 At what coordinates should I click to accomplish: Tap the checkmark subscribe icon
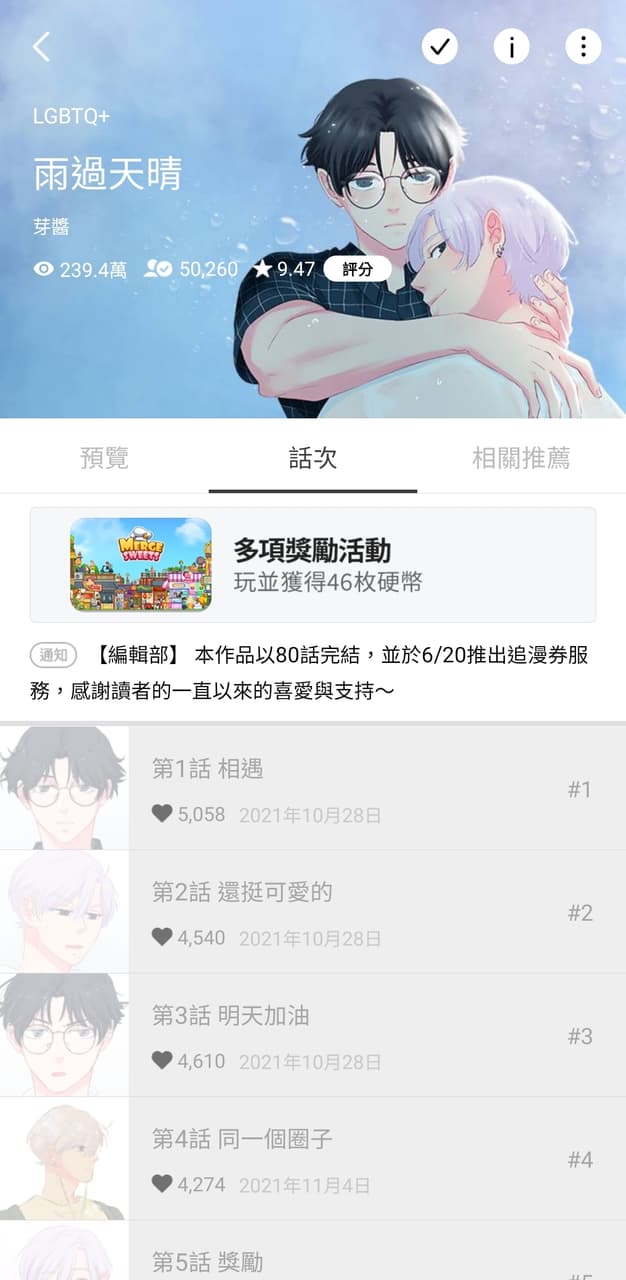point(440,46)
